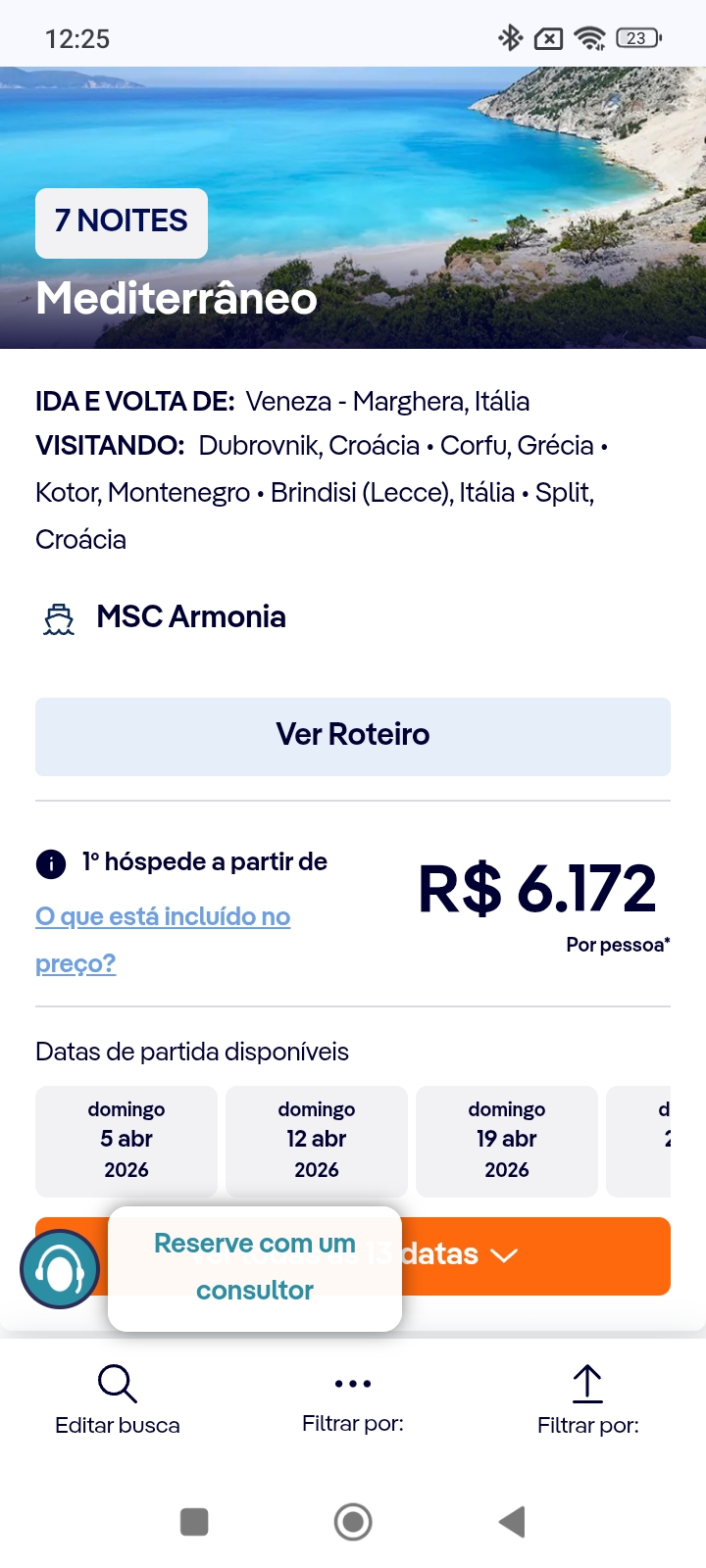The width and height of the screenshot is (706, 1568).
Task: Pick the 19 abr 2026 departure date
Action: point(507,1140)
